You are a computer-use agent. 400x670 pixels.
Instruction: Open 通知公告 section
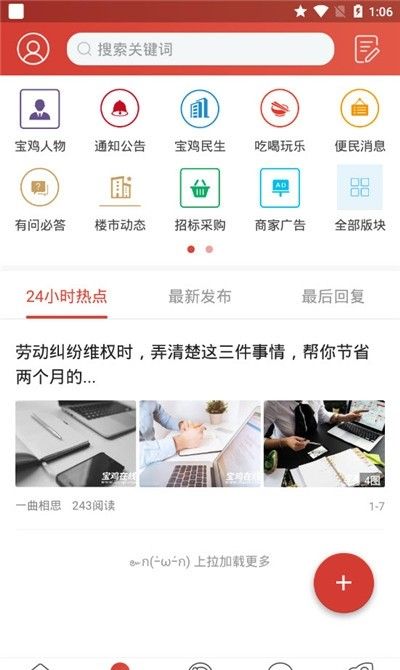coord(120,121)
